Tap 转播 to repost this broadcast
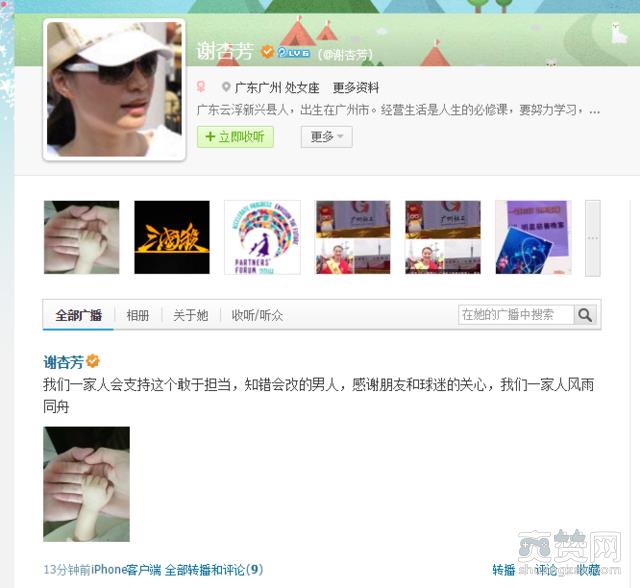The width and height of the screenshot is (640, 588). (504, 570)
